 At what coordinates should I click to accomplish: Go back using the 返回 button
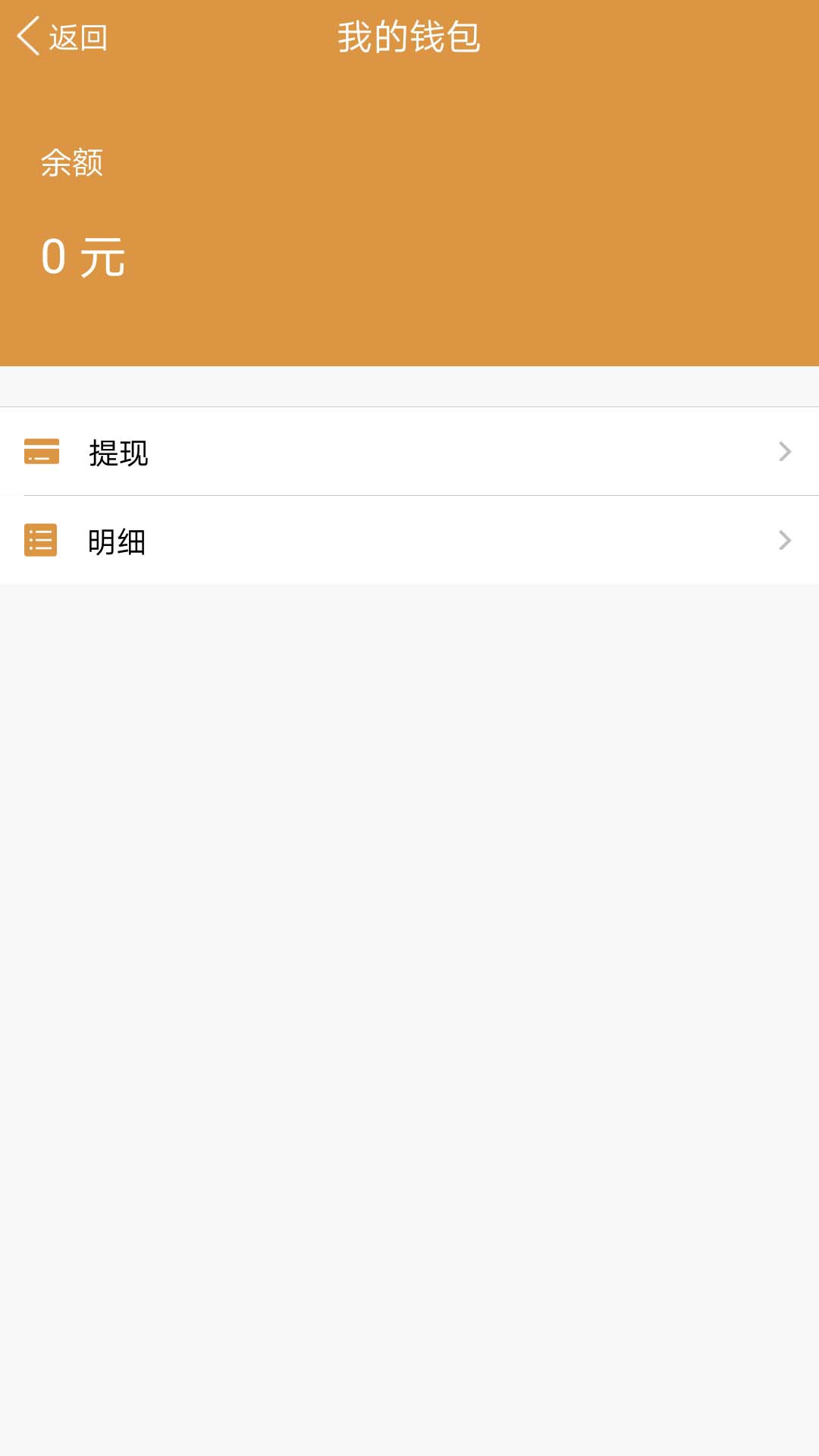coord(62,36)
